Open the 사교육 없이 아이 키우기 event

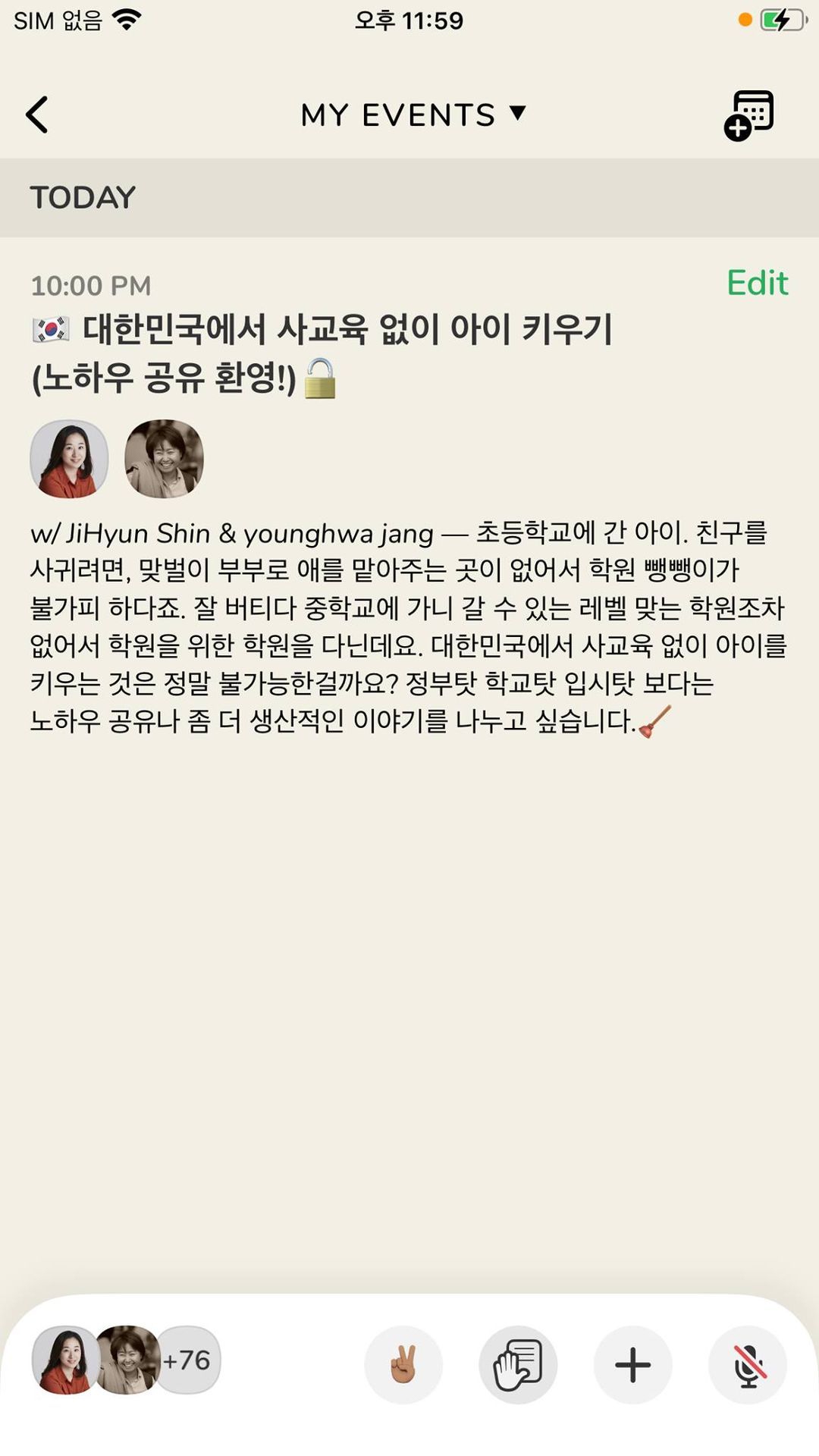[x=322, y=353]
